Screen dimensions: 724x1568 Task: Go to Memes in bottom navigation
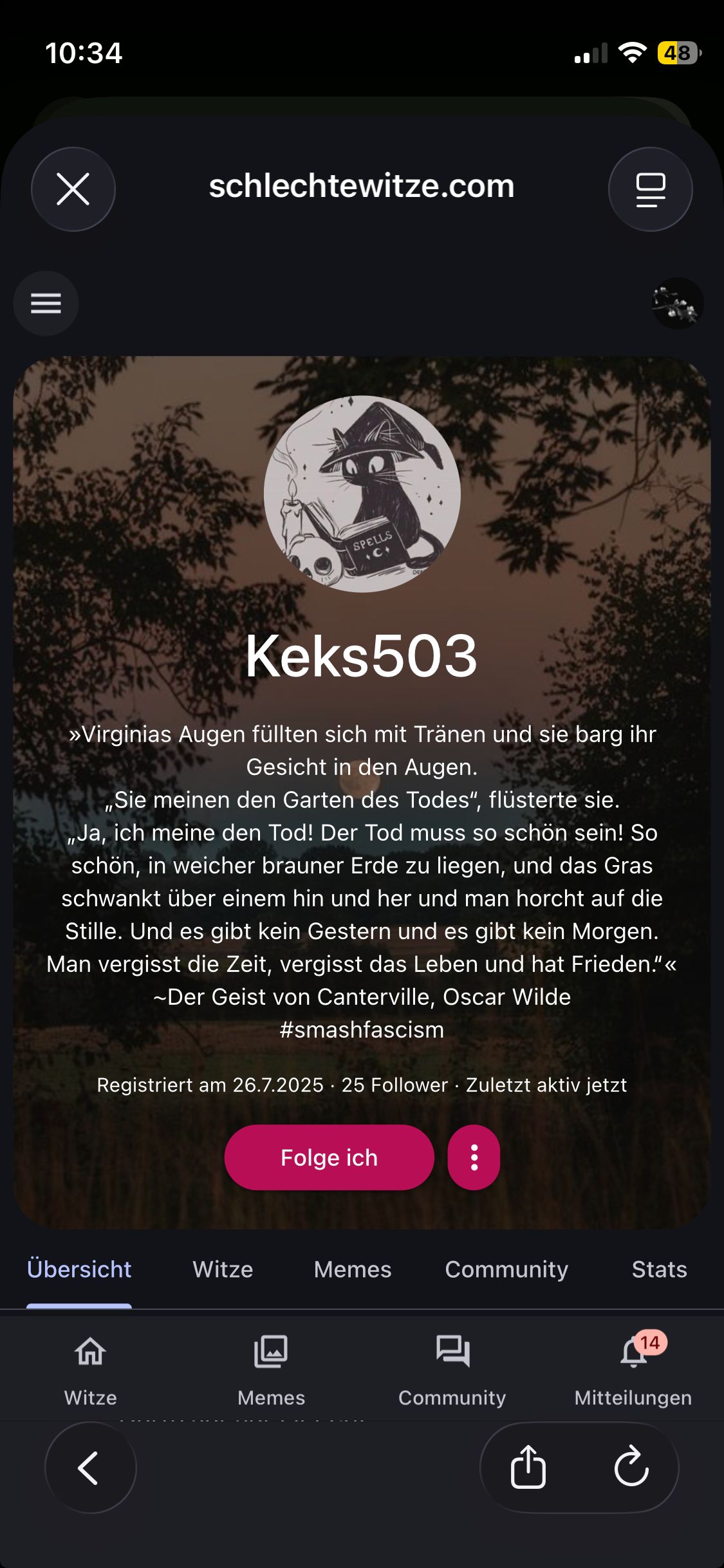[271, 1368]
